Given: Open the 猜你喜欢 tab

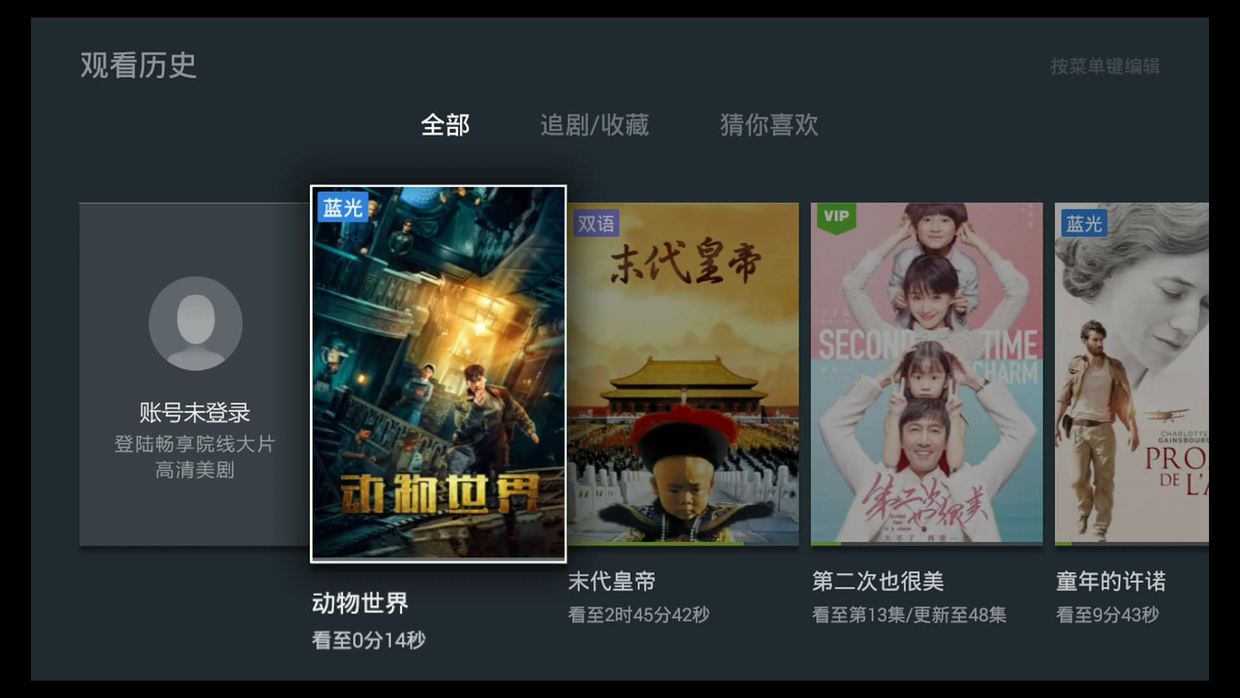Looking at the screenshot, I should pyautogui.click(x=768, y=125).
